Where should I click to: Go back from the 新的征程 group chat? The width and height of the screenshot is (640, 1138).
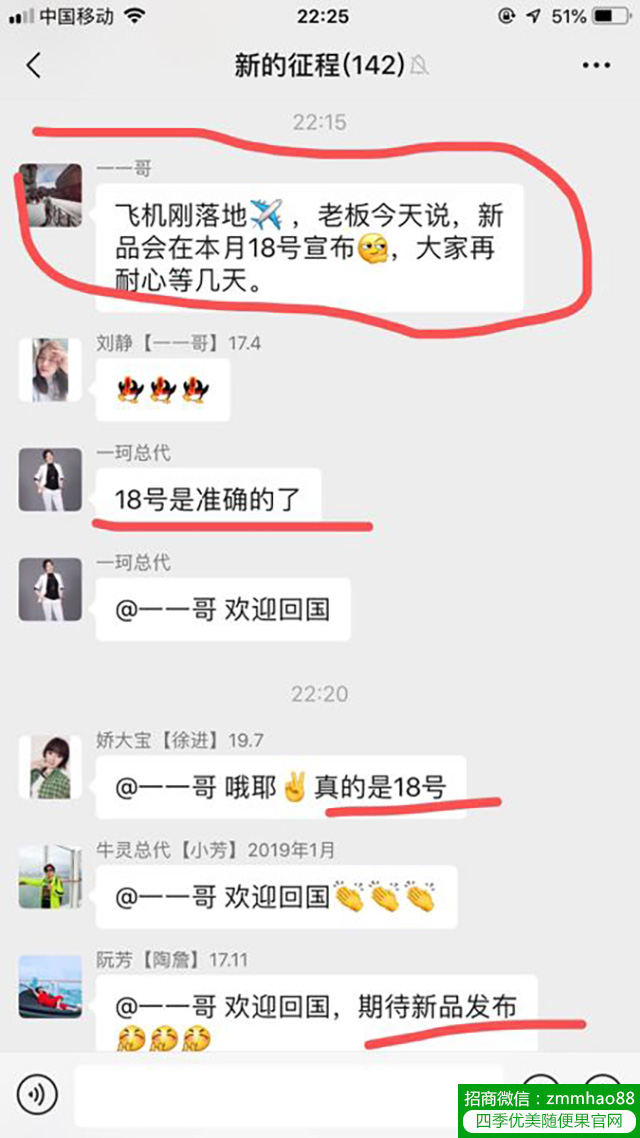(x=33, y=65)
